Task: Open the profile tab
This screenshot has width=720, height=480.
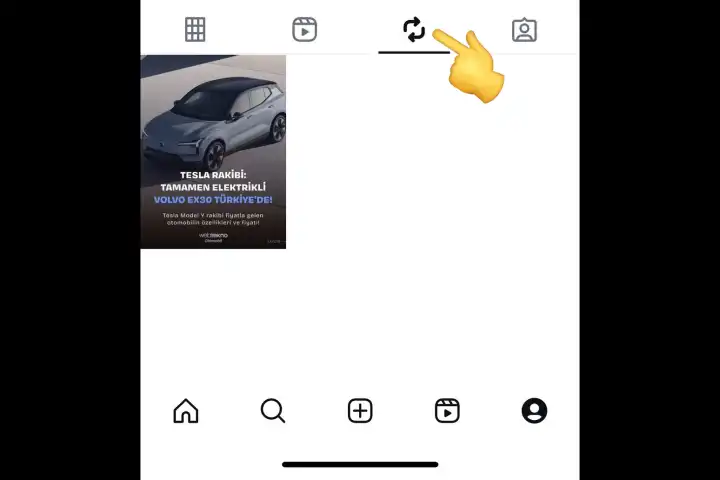Action: (x=534, y=411)
